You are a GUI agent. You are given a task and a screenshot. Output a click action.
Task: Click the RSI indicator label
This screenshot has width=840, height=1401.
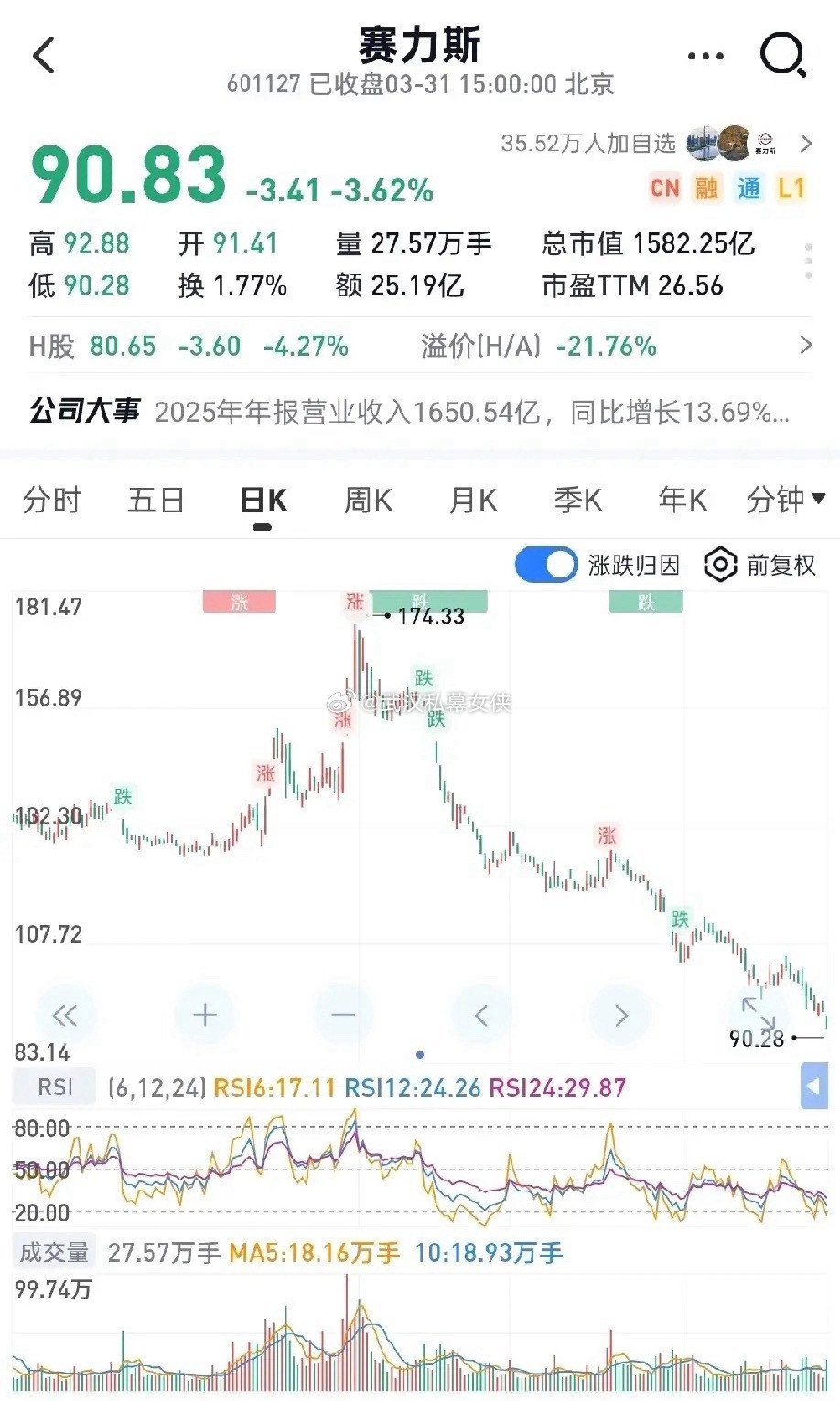tap(53, 1085)
